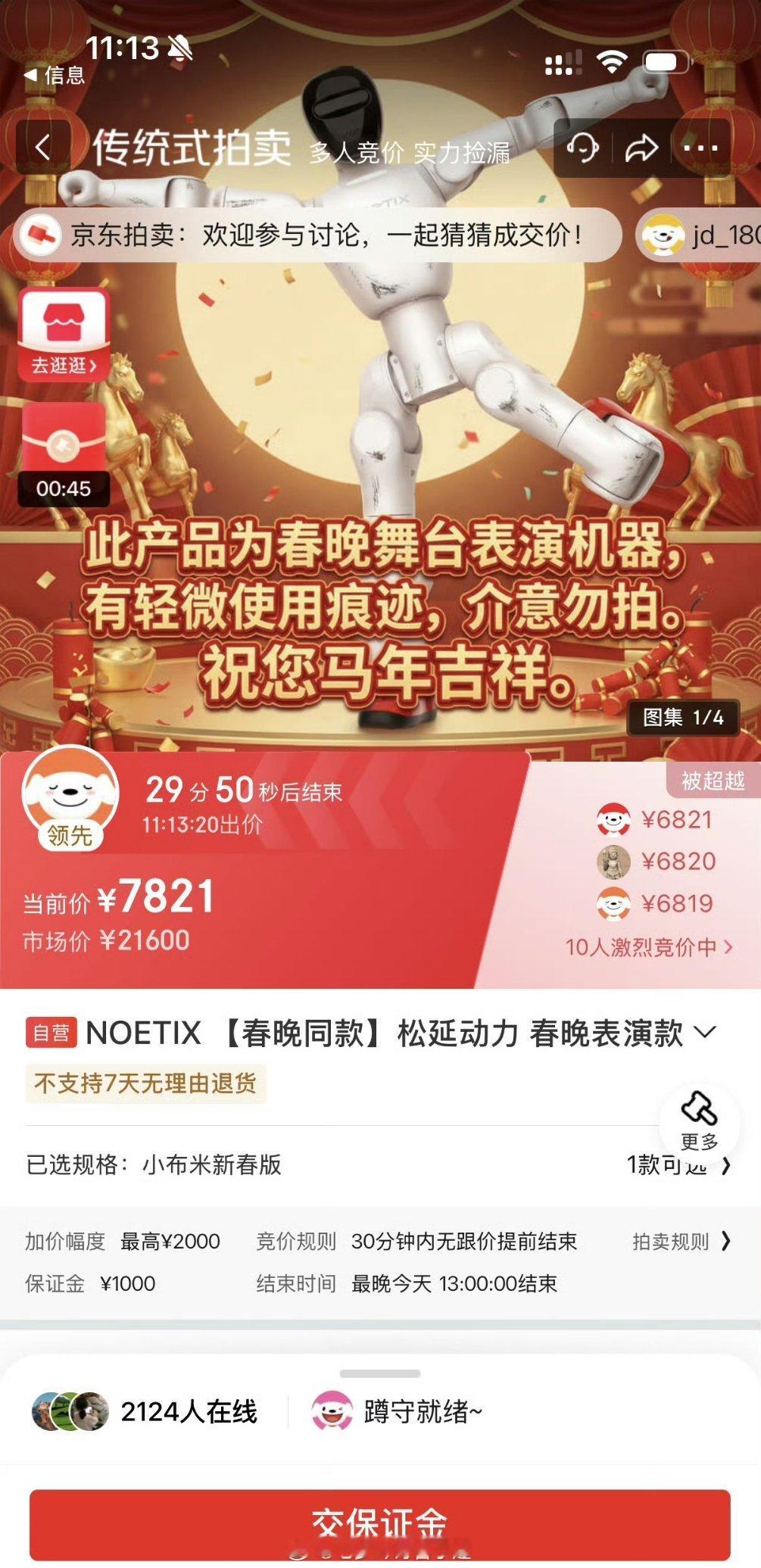
Task: Tap the jd_180 user announcement banner
Action: (703, 236)
